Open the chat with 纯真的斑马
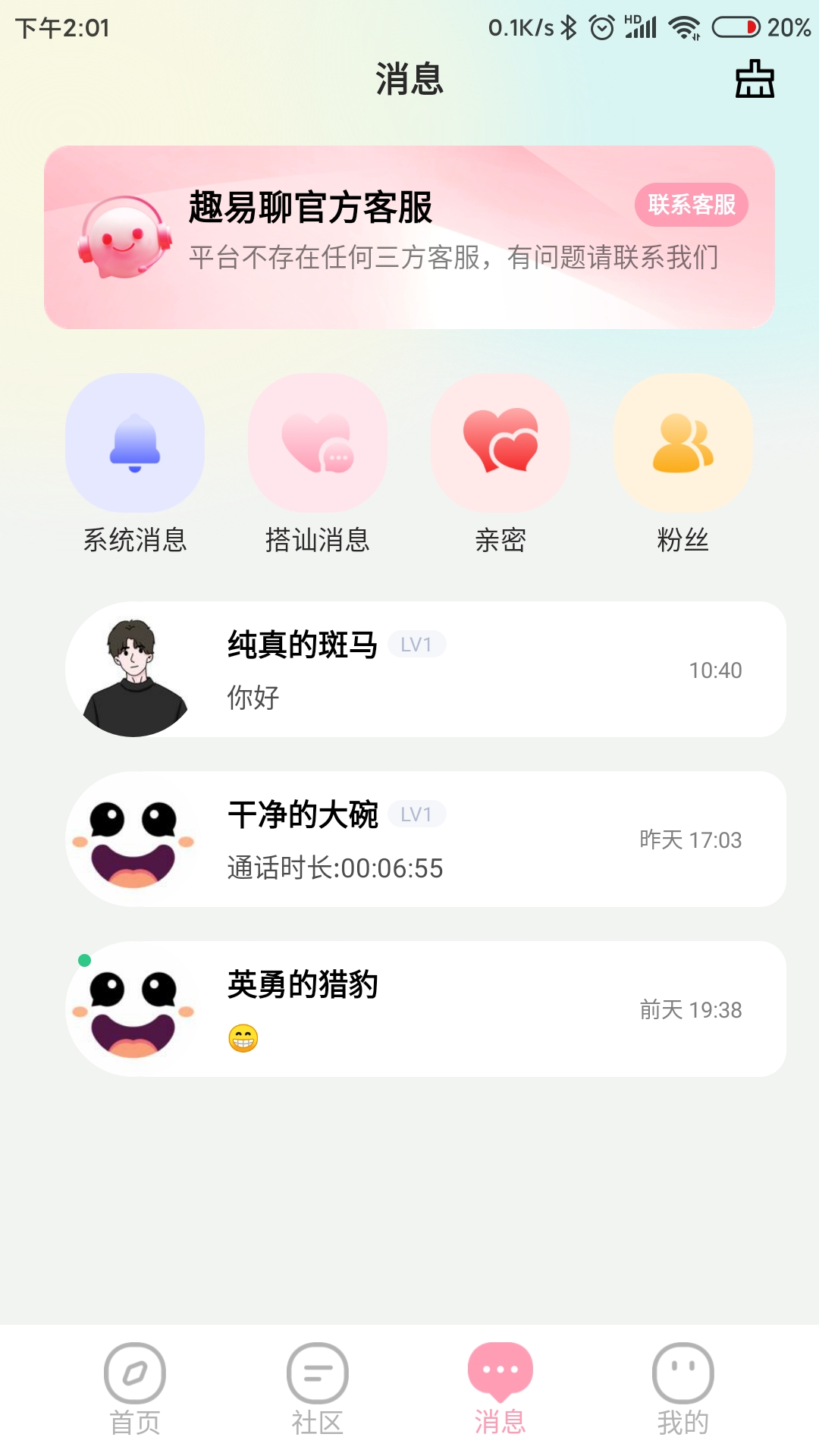This screenshot has width=819, height=1456. tap(425, 670)
